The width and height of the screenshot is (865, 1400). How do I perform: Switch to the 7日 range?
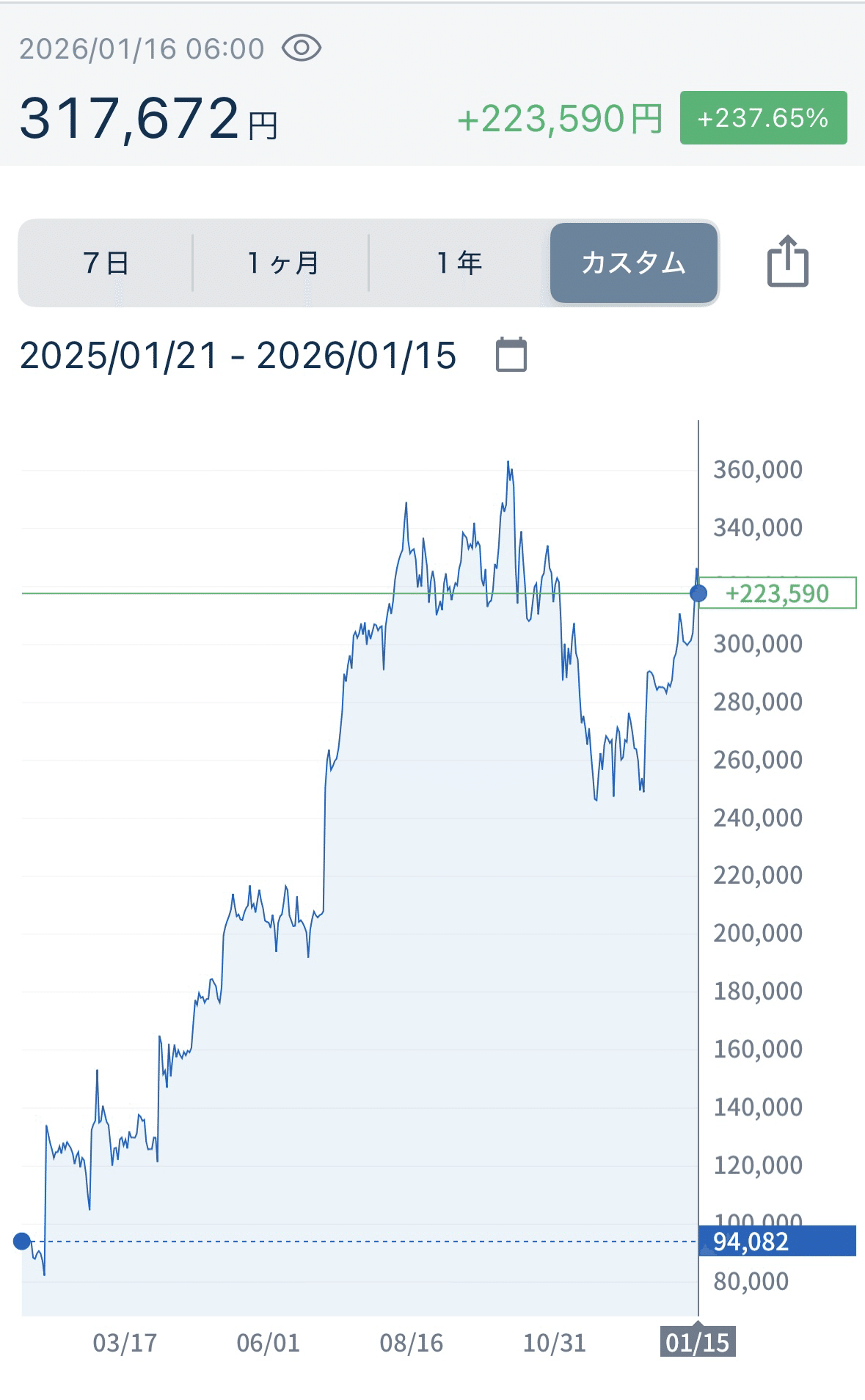pyautogui.click(x=106, y=263)
